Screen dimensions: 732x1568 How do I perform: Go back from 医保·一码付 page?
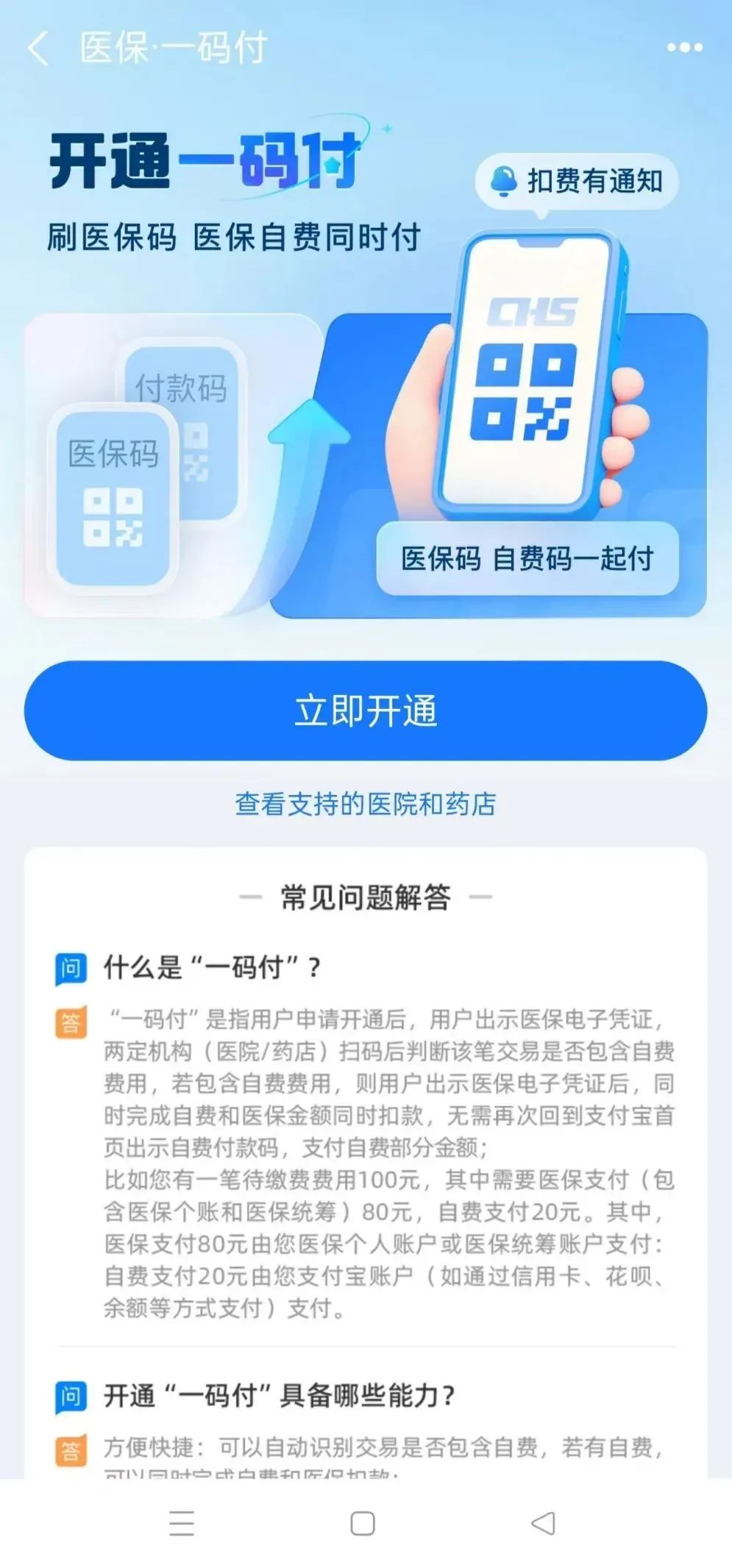click(x=38, y=49)
